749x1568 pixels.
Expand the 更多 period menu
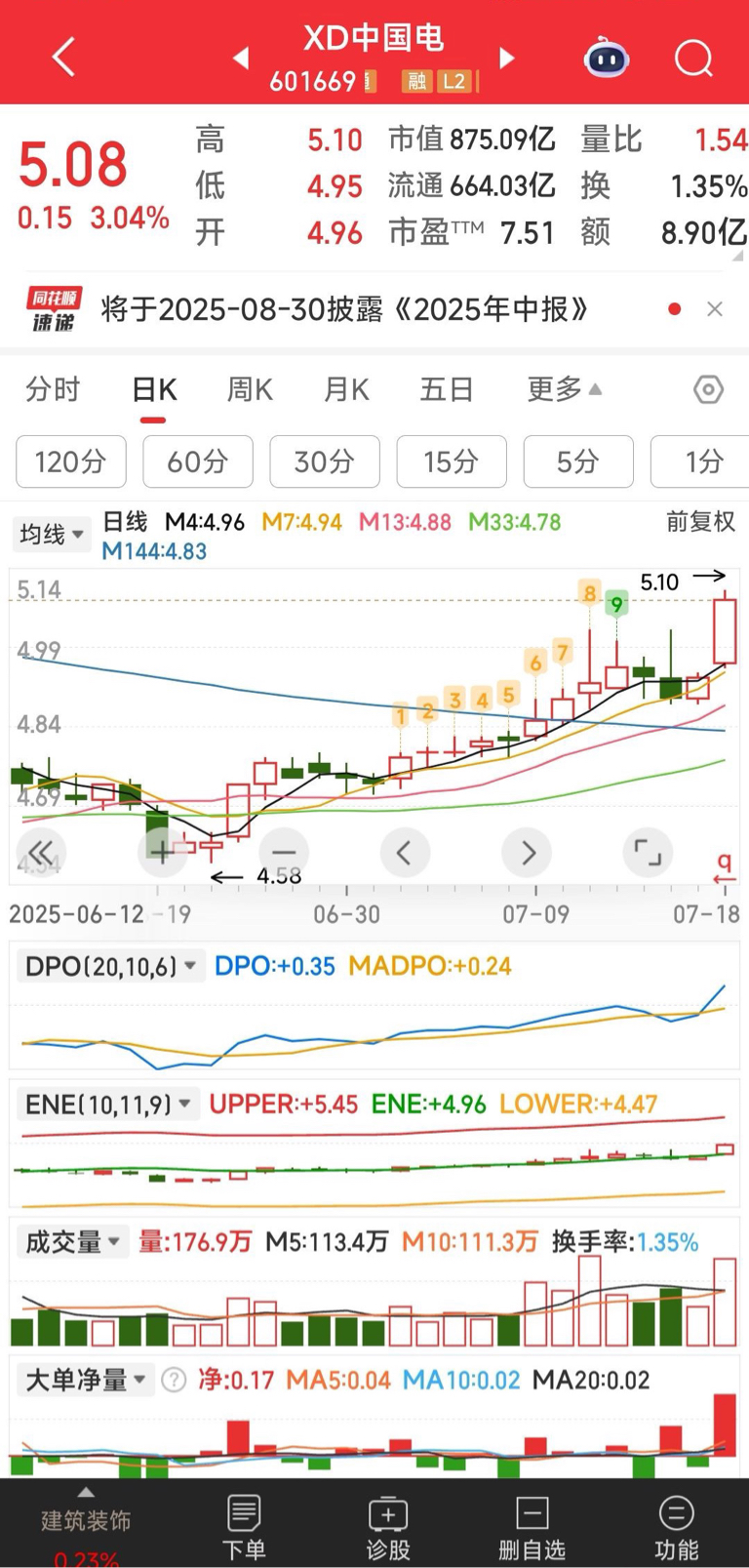tap(564, 389)
